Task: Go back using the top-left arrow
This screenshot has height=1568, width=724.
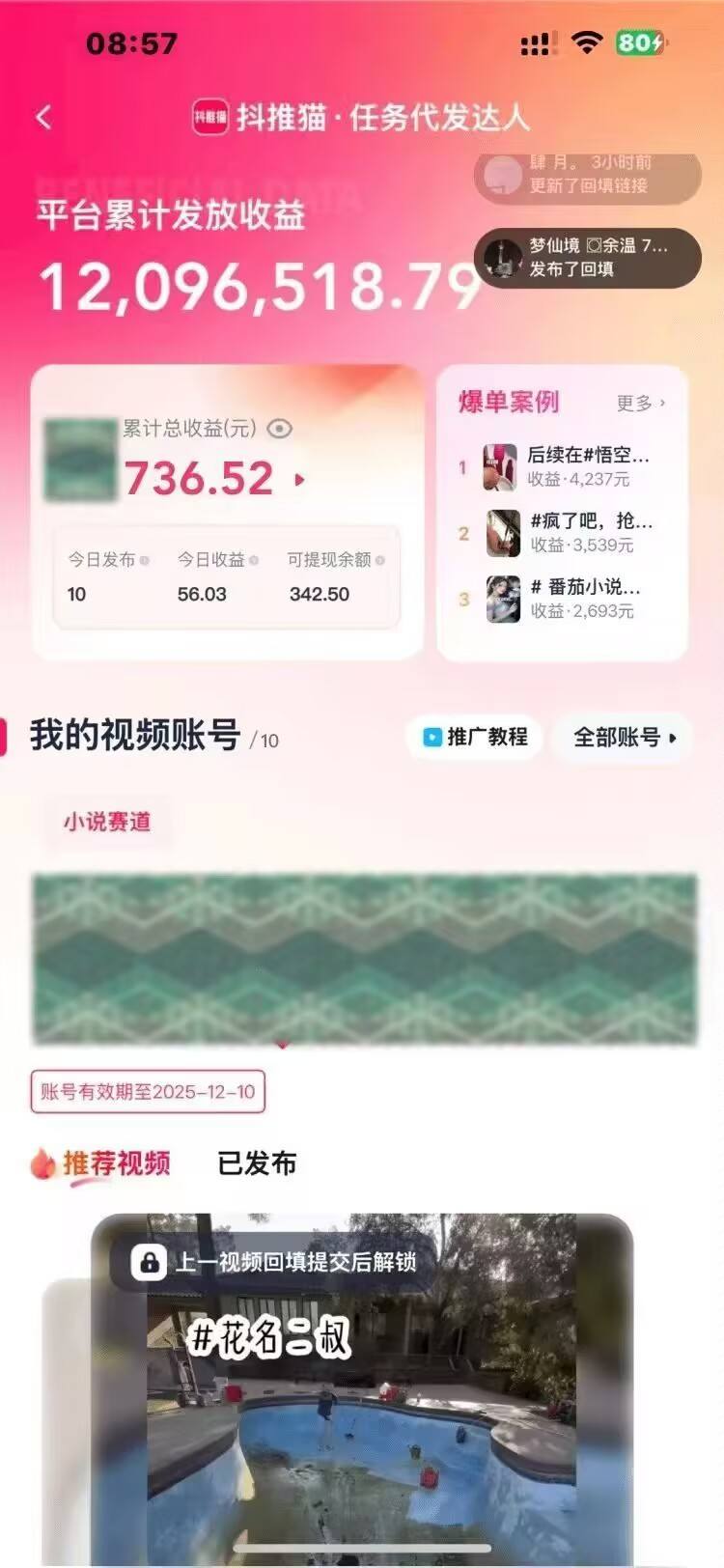Action: (43, 118)
